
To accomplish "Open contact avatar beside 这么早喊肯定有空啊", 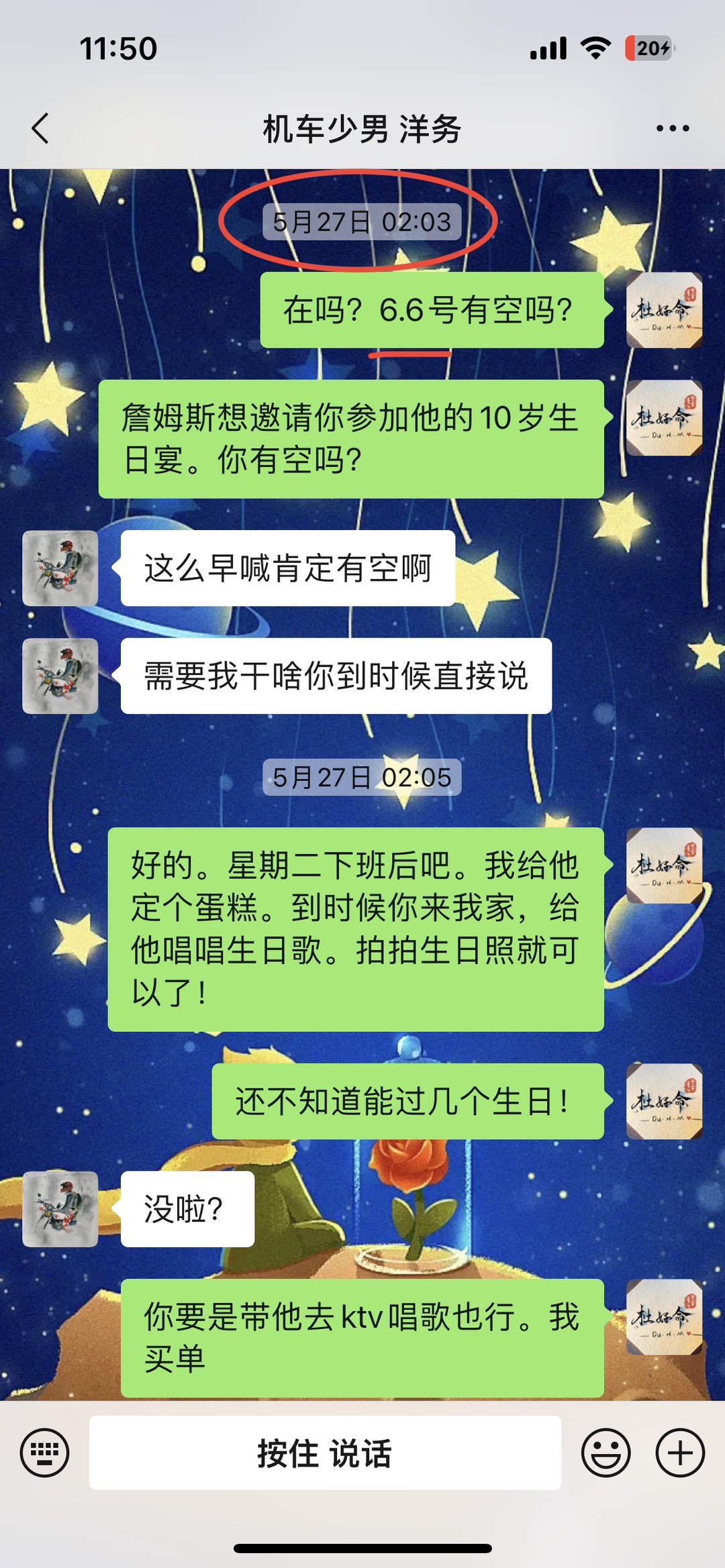I will point(60,568).
